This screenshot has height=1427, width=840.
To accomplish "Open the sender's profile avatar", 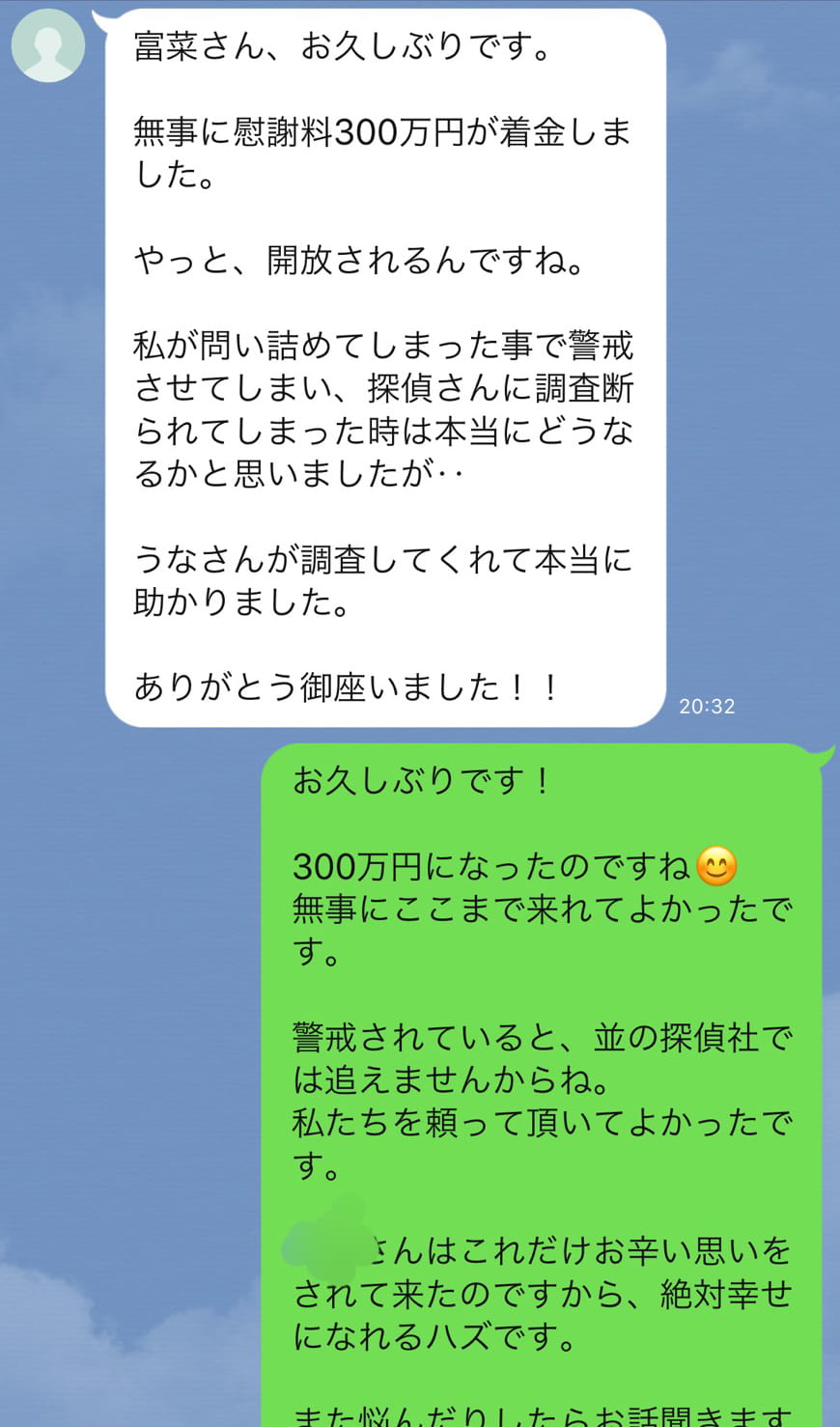I will (47, 45).
